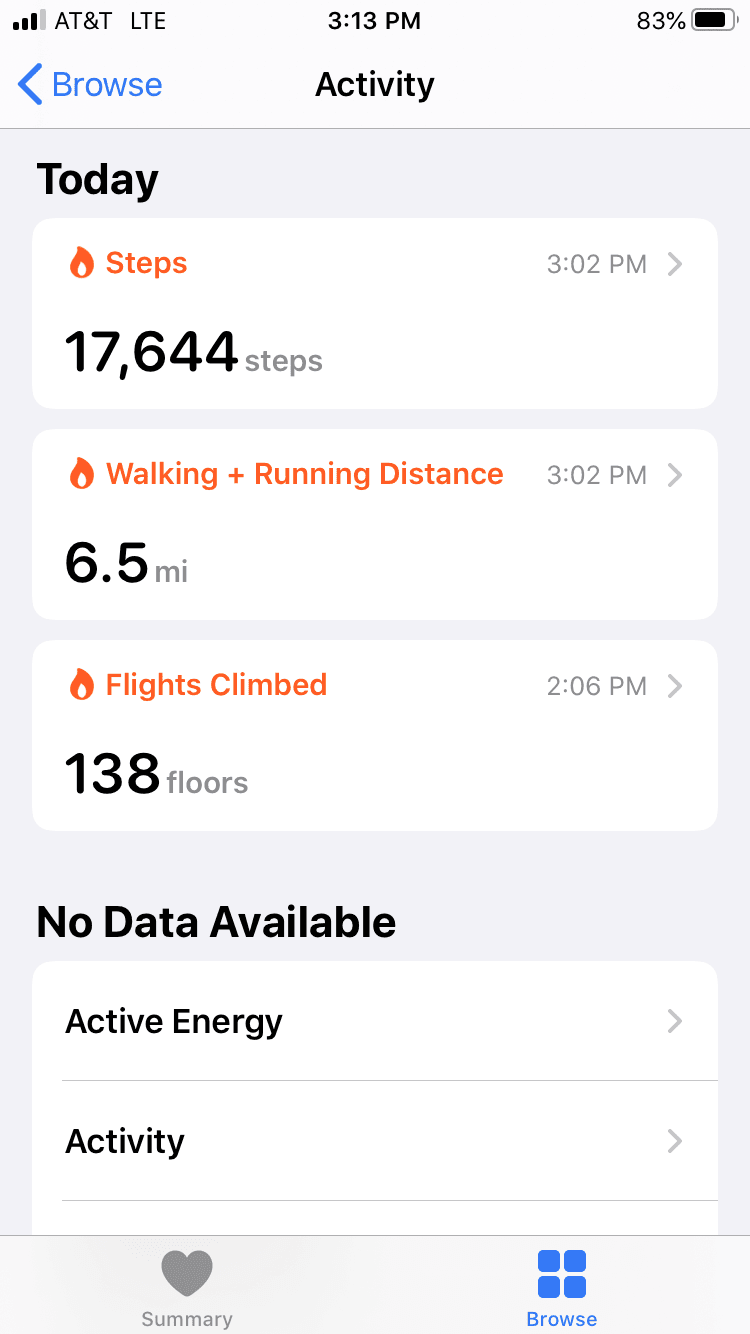The height and width of the screenshot is (1334, 750).
Task: Open the Activity row
Action: pyautogui.click(x=374, y=1141)
